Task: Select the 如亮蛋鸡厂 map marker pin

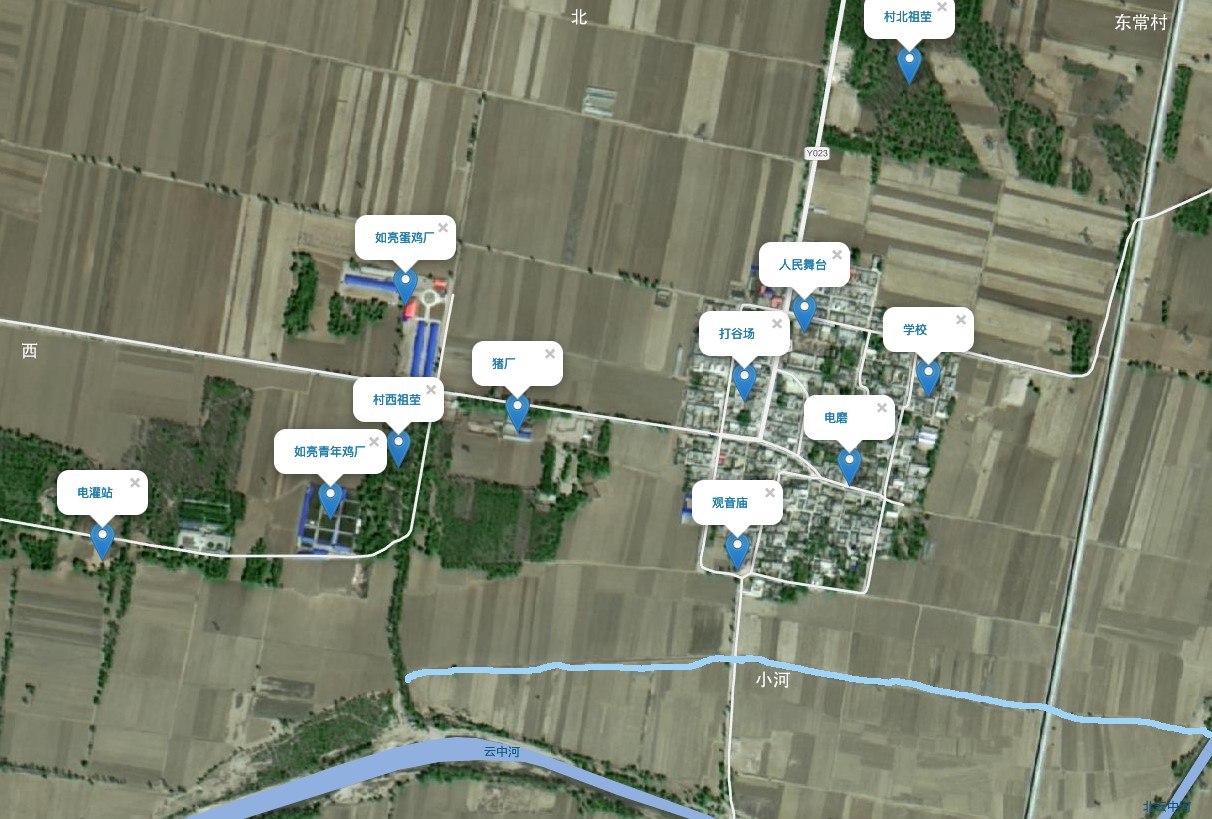Action: (x=405, y=283)
